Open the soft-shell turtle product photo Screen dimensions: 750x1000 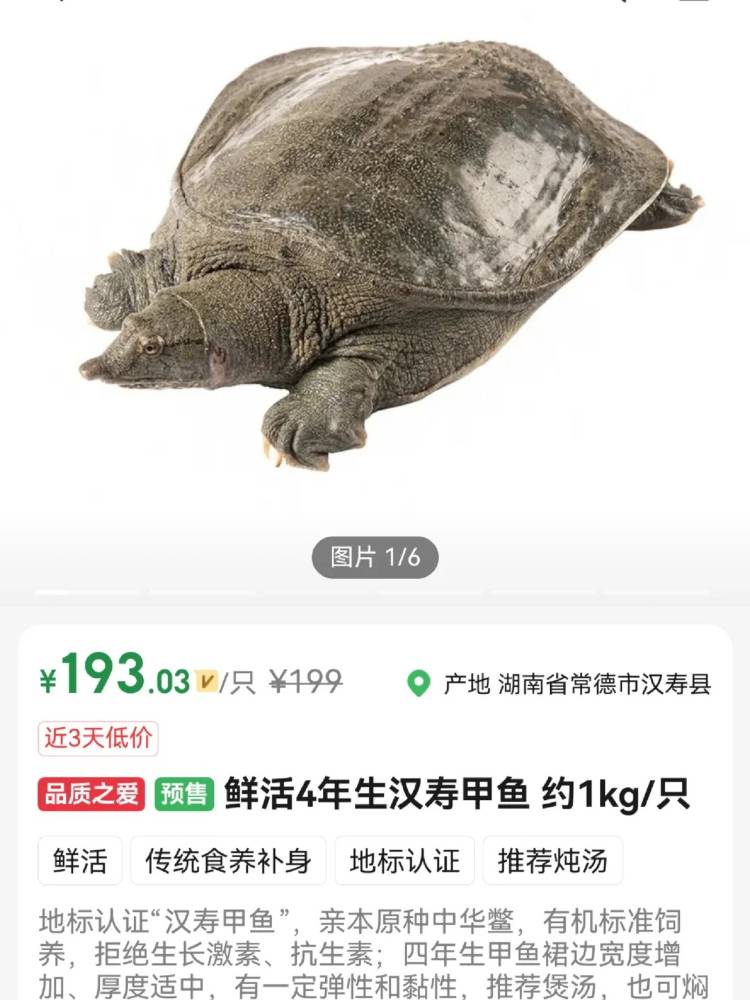[390, 260]
